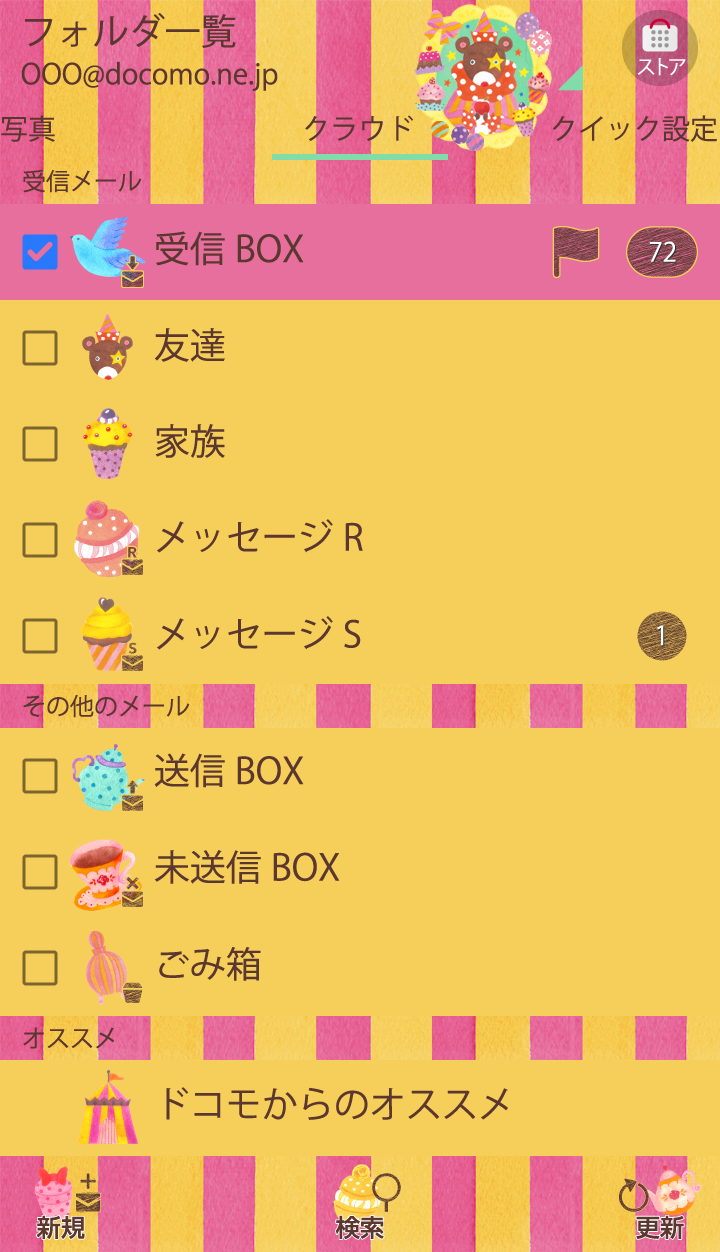
Task: Select the 友達 folder checkbox
Action: [x=40, y=348]
